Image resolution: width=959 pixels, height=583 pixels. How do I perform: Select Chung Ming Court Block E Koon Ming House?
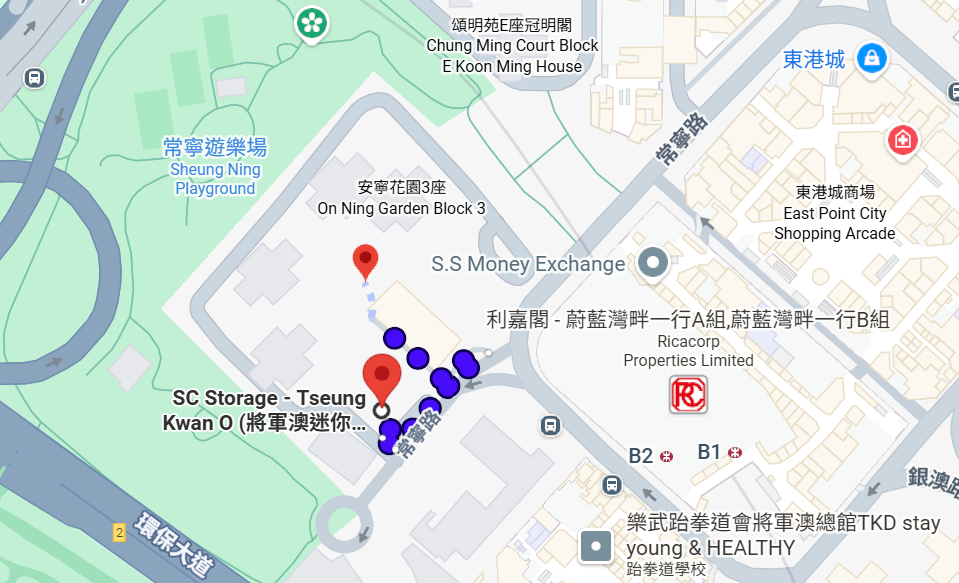click(x=512, y=46)
